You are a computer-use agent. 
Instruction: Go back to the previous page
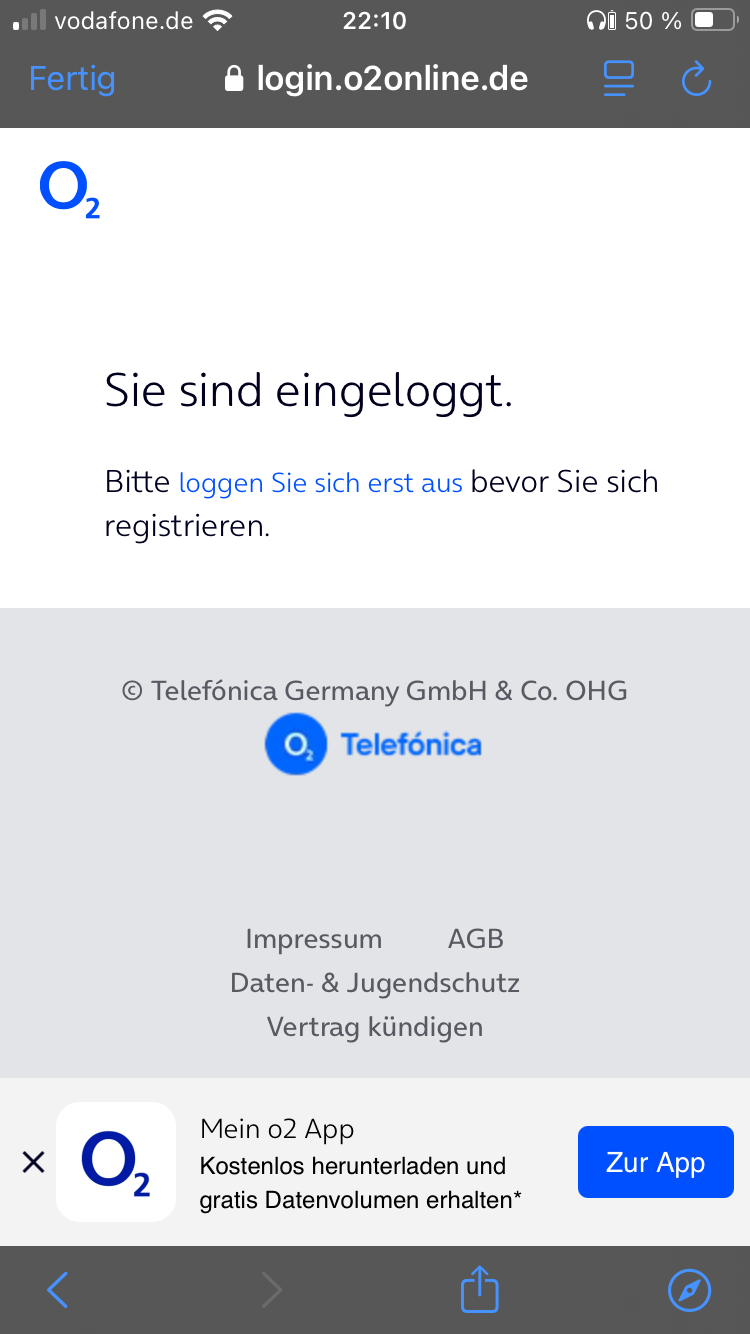tap(58, 1290)
